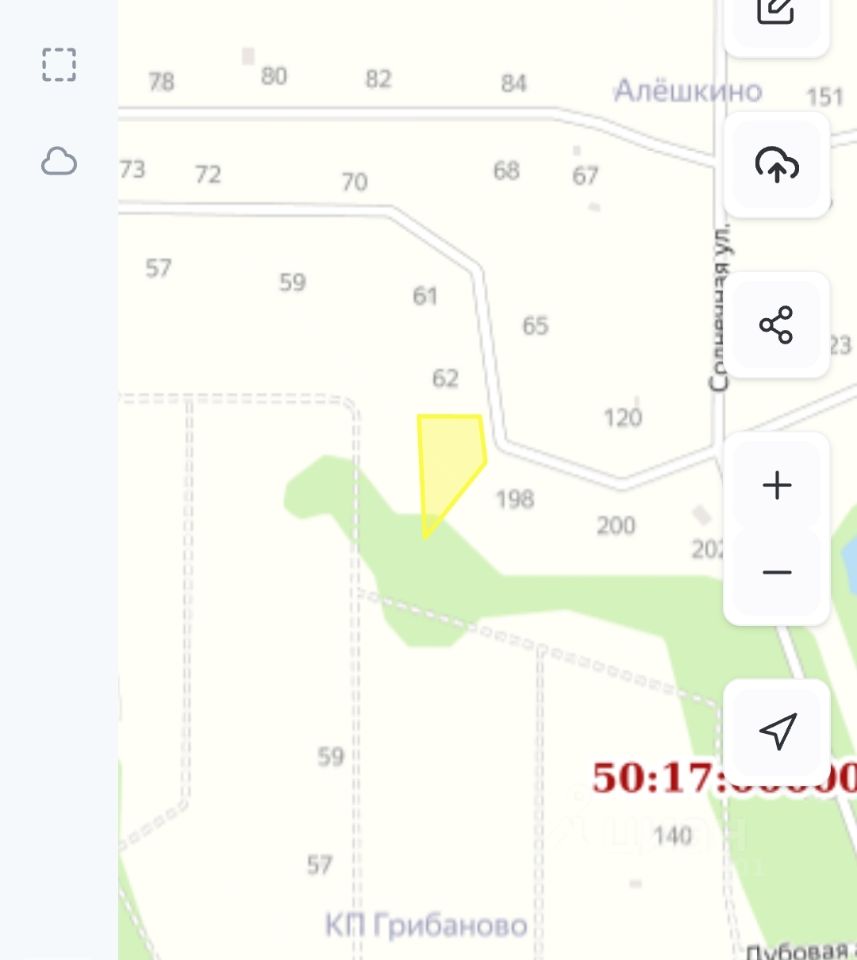
Task: Zoom in with the plus button
Action: coord(776,486)
